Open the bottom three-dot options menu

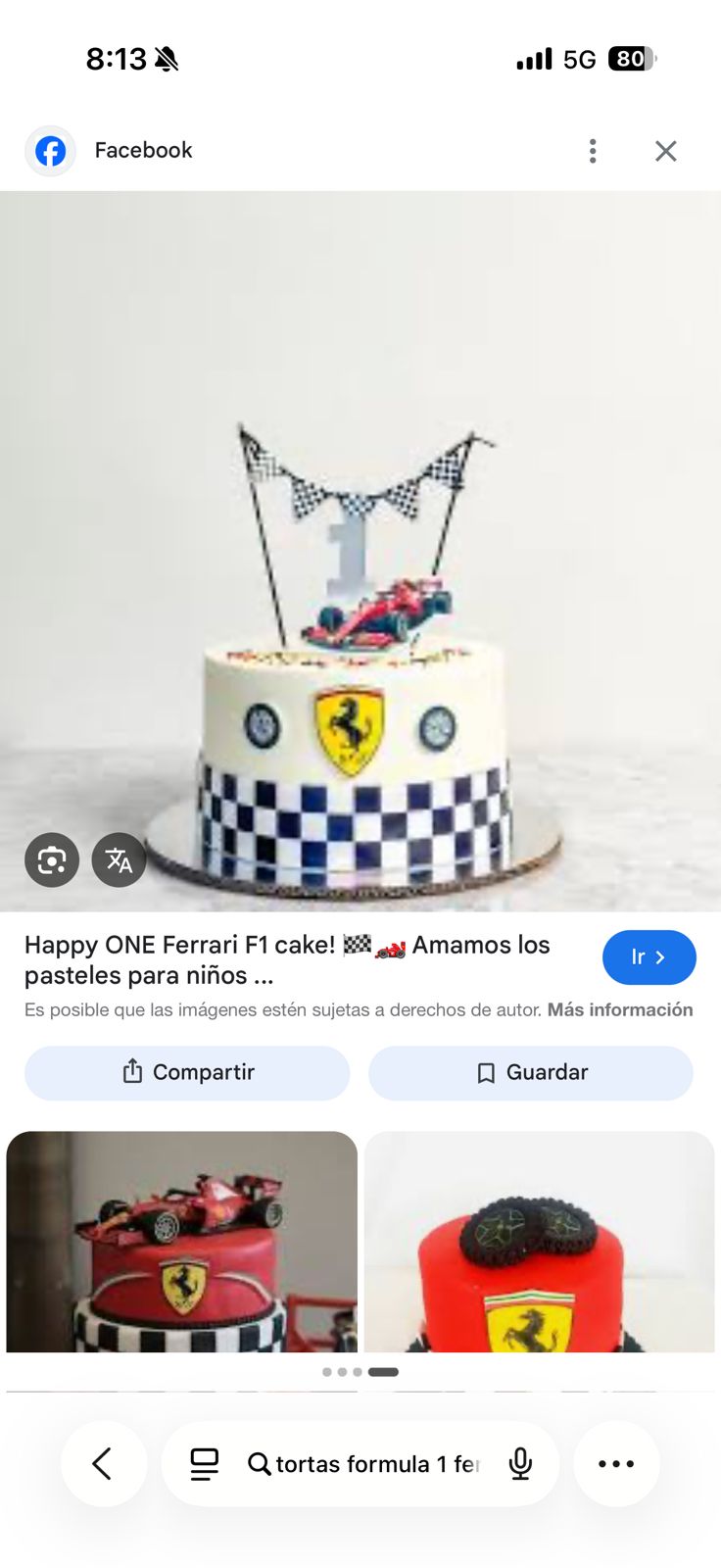(616, 1463)
